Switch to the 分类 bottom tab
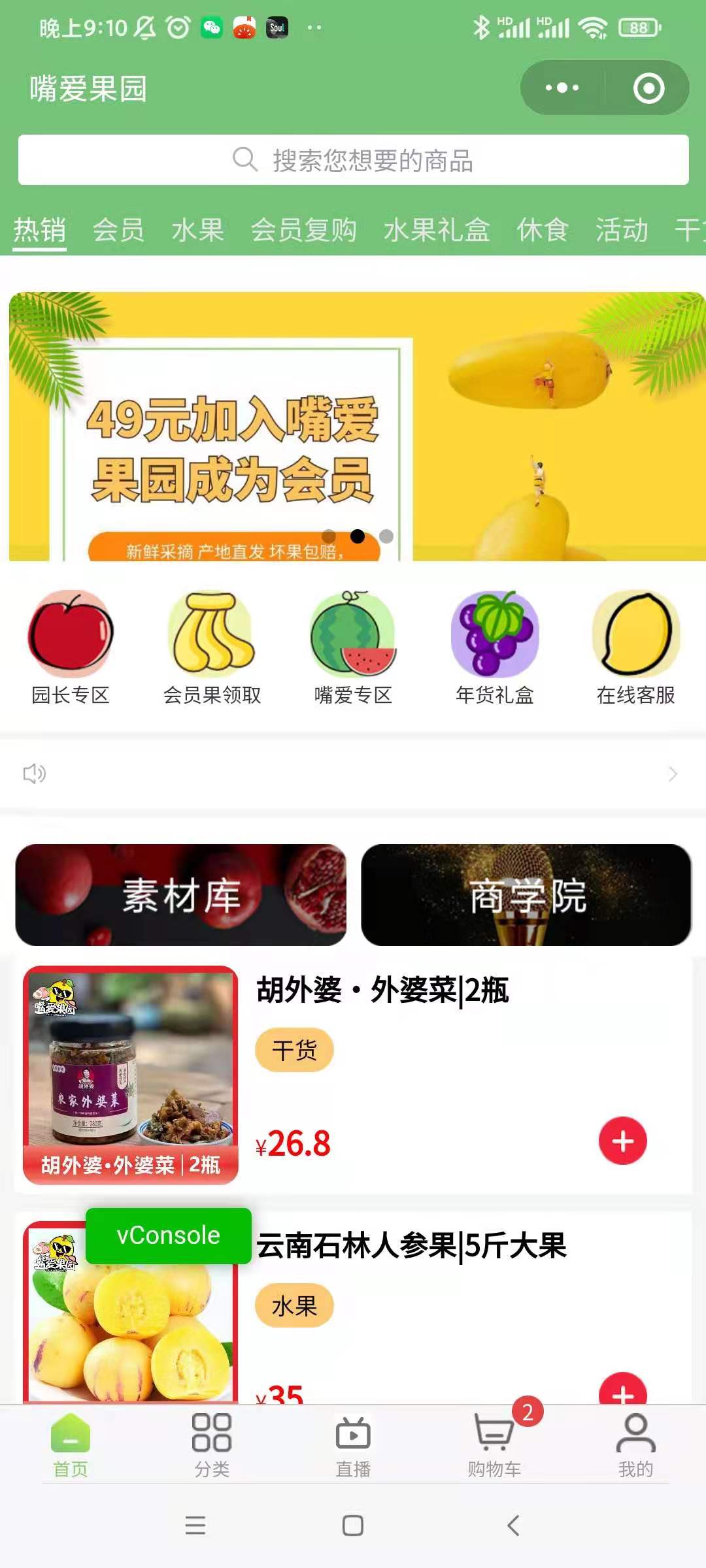 [212, 1445]
